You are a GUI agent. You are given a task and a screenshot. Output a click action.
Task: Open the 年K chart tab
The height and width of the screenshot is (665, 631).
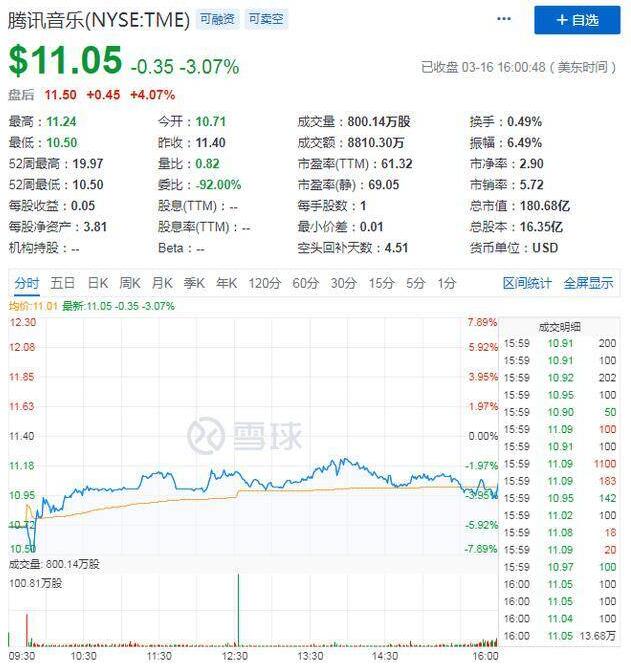(227, 283)
